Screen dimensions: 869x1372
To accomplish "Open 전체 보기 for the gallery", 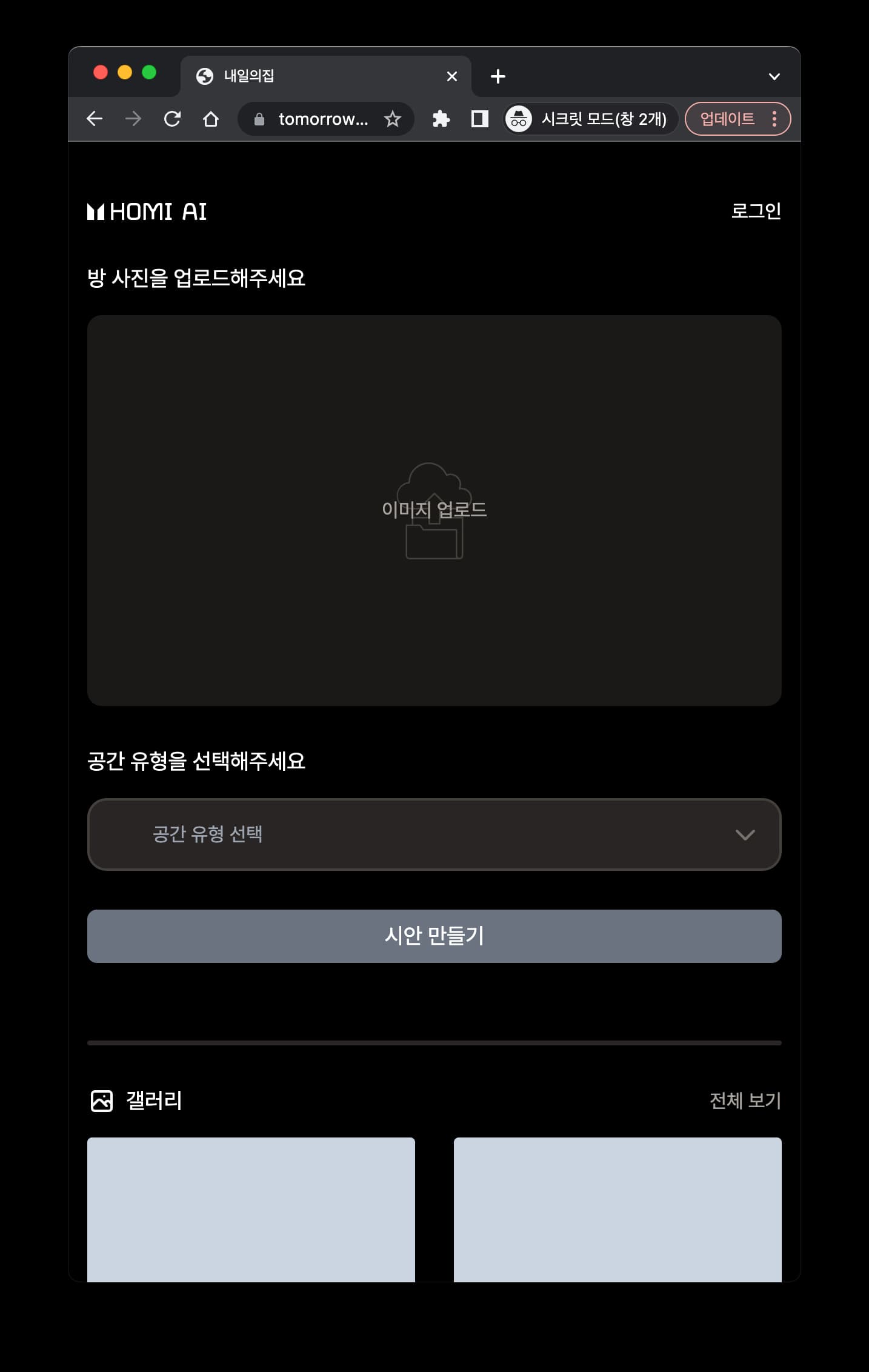I will click(x=745, y=1101).
